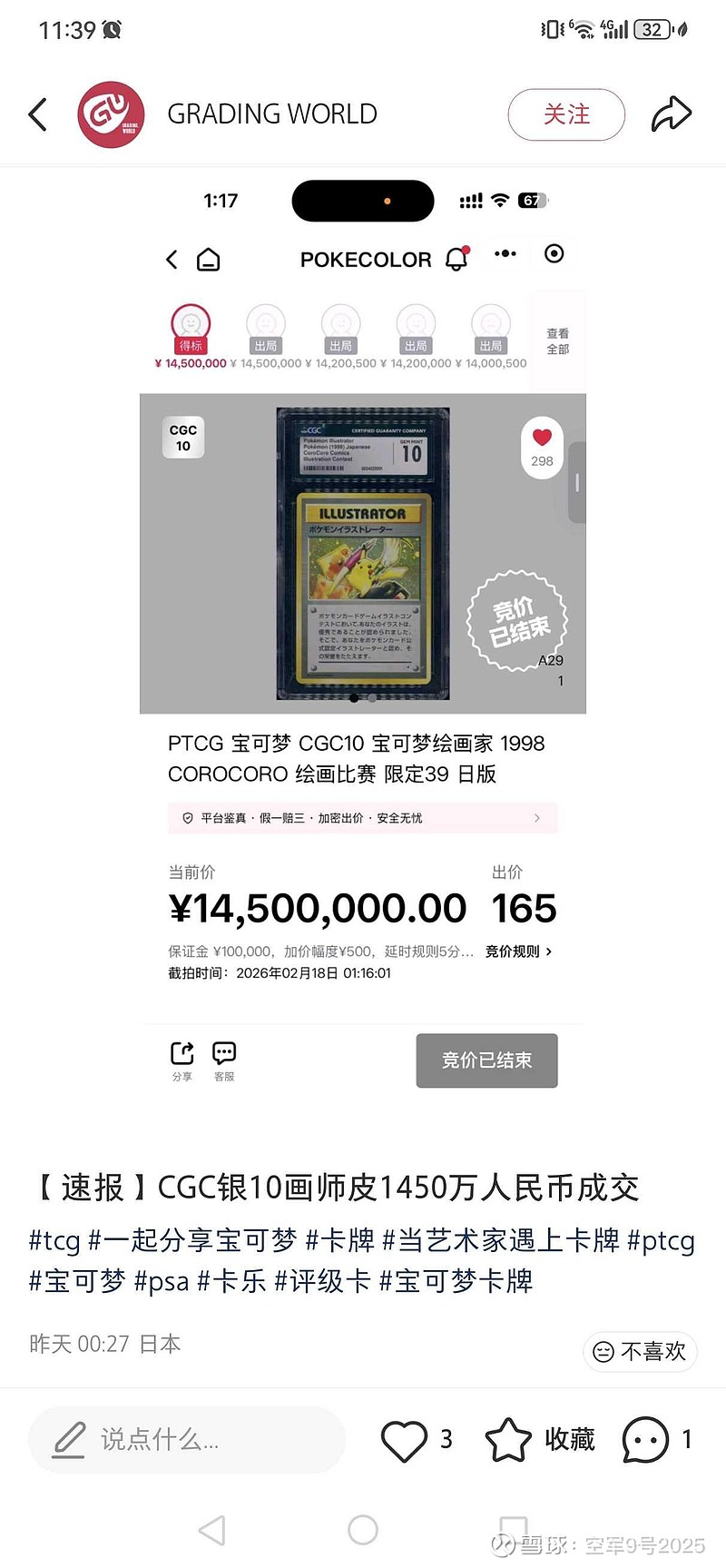Tap the #ptcg hashtag link

click(662, 1241)
